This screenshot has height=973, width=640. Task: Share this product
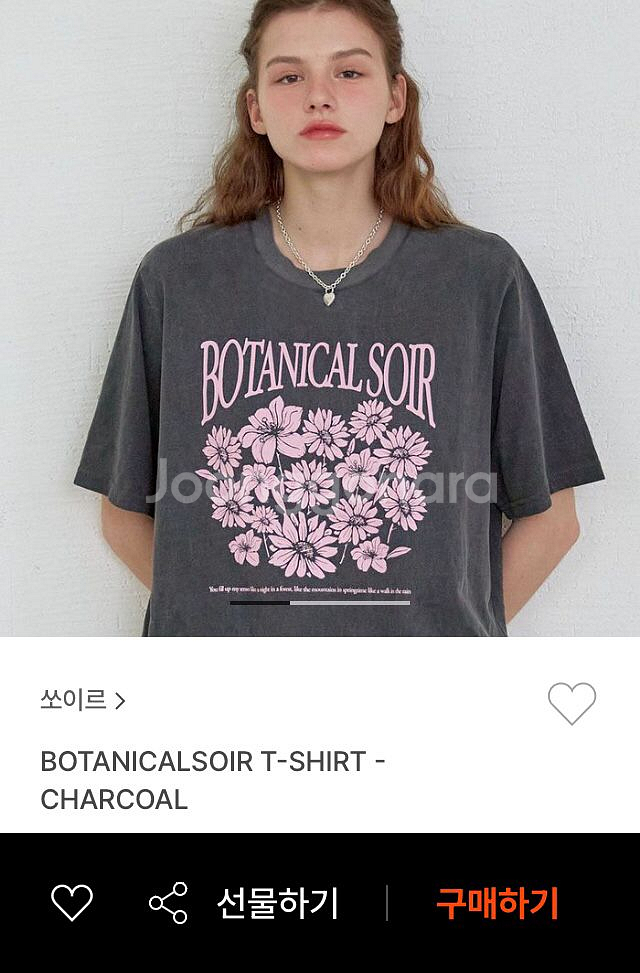[168, 903]
